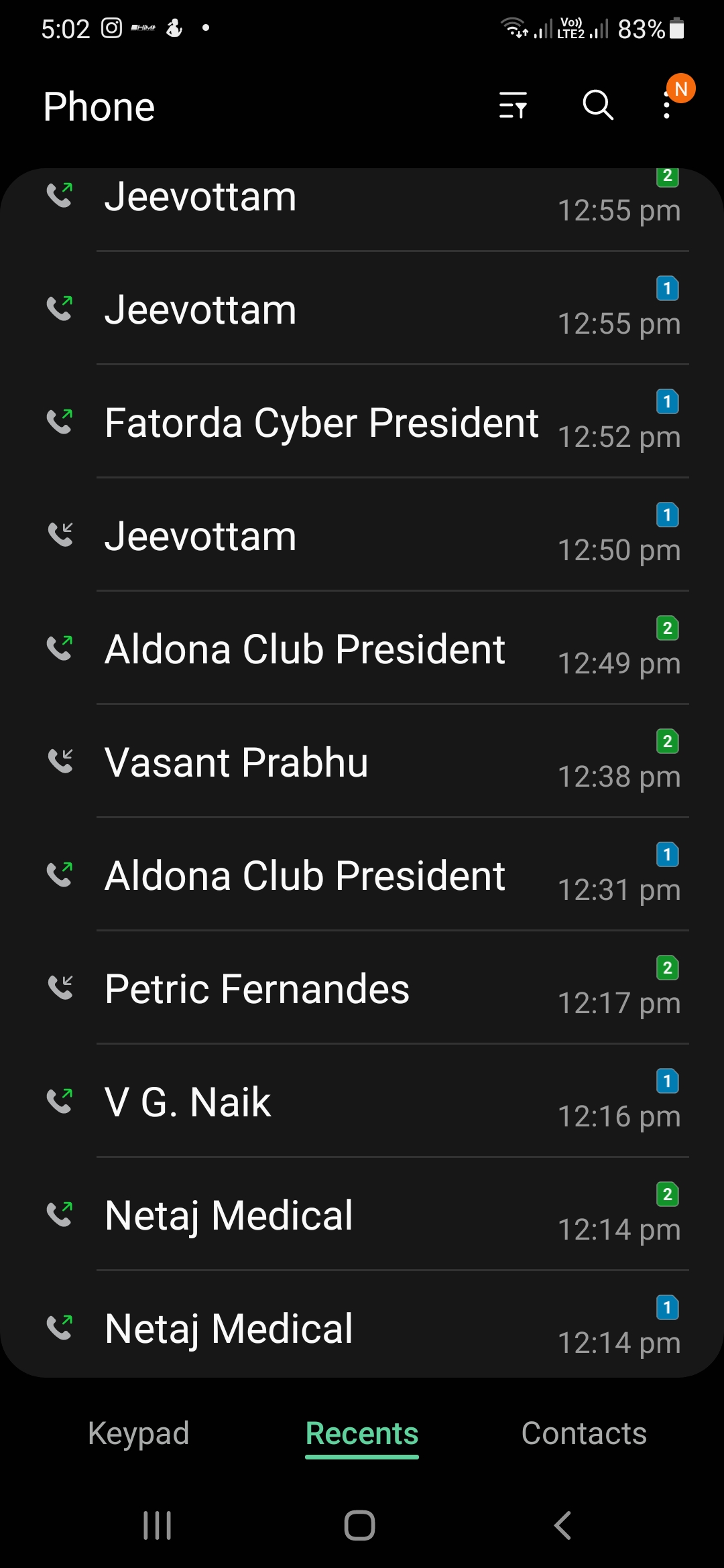Select the Recents tab

[362, 1434]
